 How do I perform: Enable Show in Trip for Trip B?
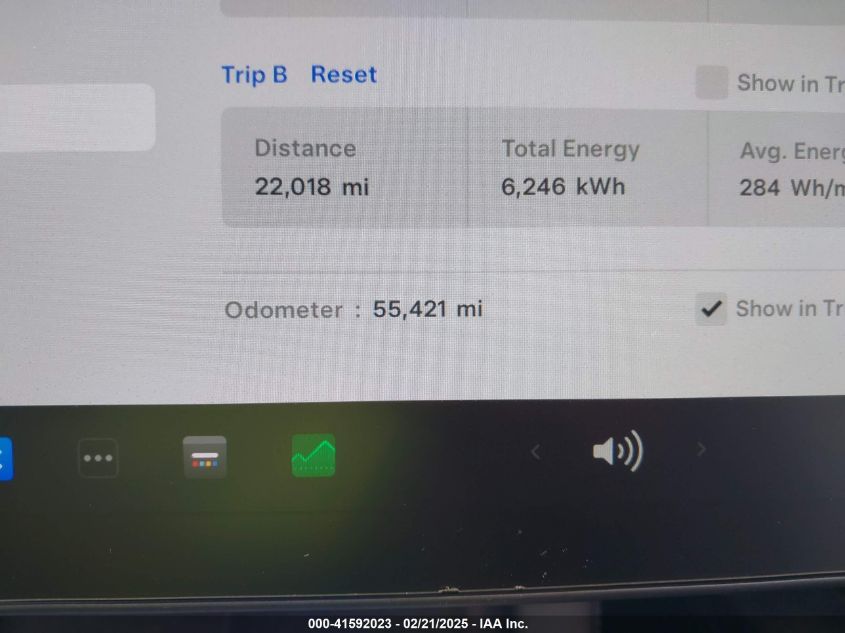tap(712, 83)
